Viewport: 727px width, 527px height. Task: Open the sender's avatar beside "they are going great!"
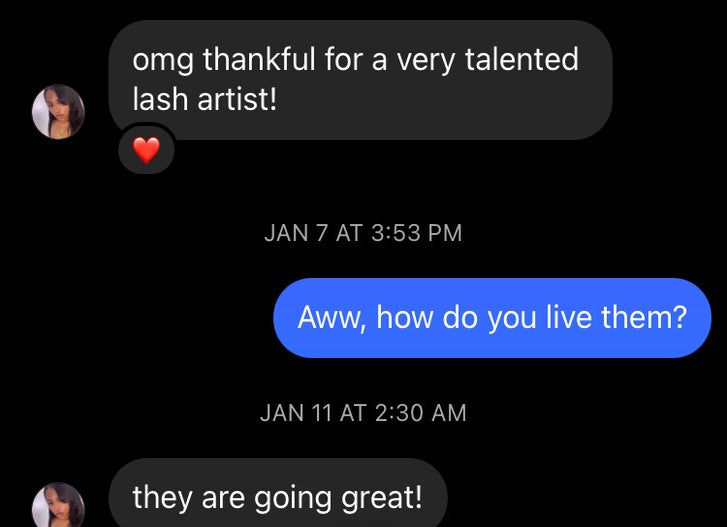59,505
